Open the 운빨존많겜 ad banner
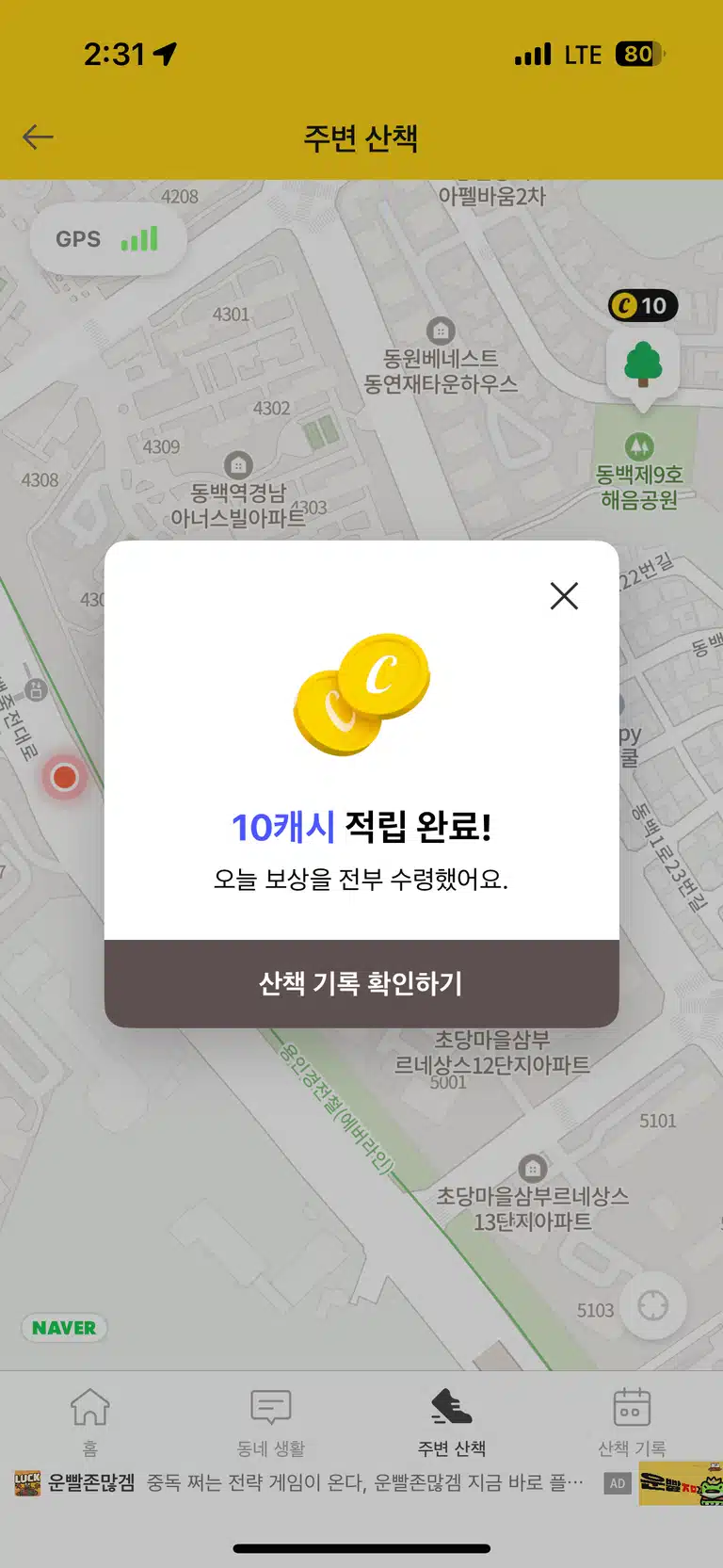The image size is (723, 1568). click(x=361, y=1482)
